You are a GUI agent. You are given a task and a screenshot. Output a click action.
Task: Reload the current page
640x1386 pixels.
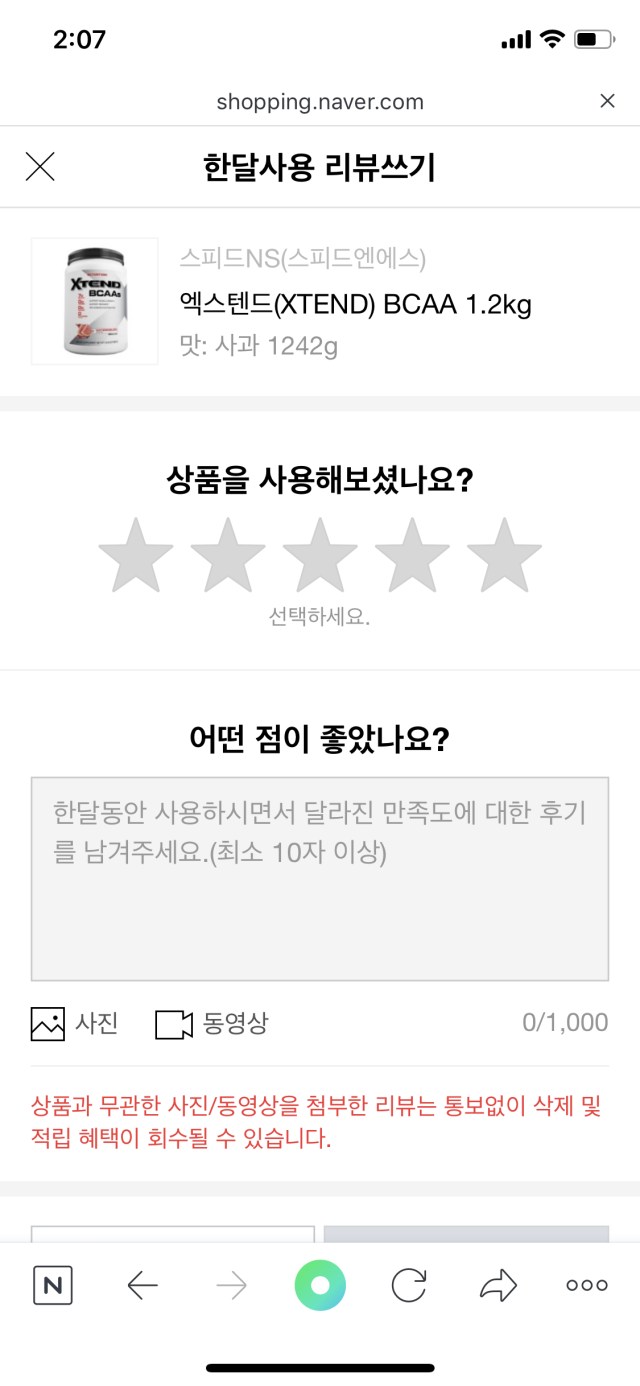click(x=409, y=1286)
